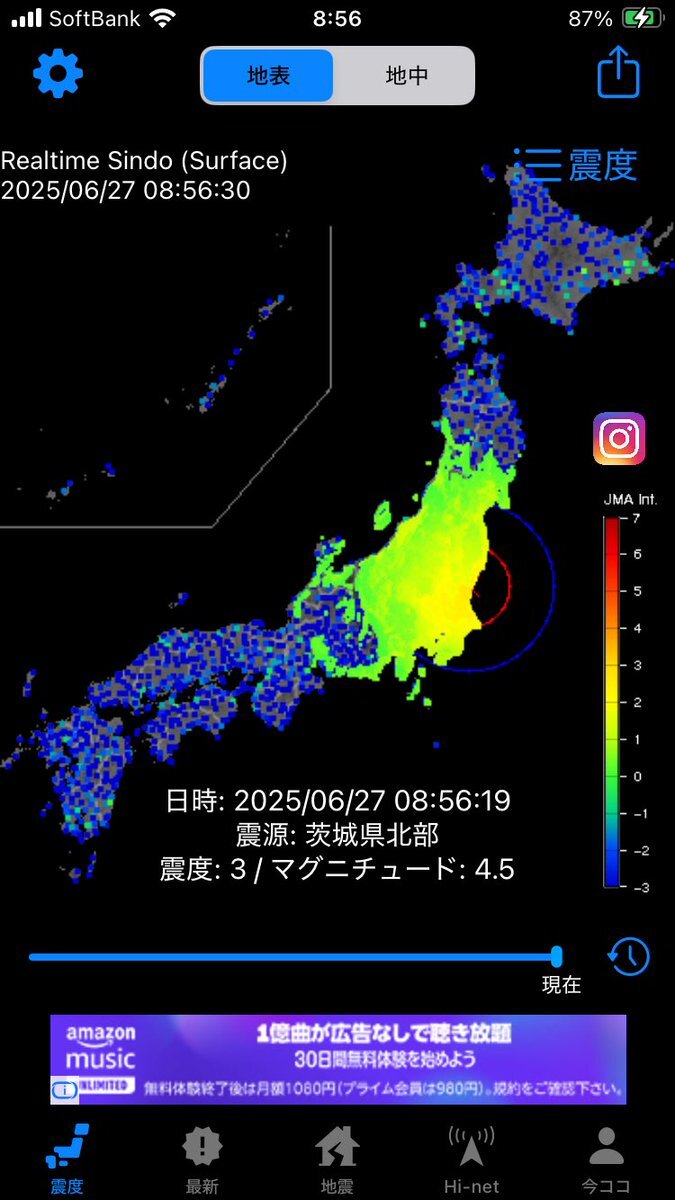The height and width of the screenshot is (1200, 675).
Task: Switch to the 地中 underground segment
Action: 406,76
